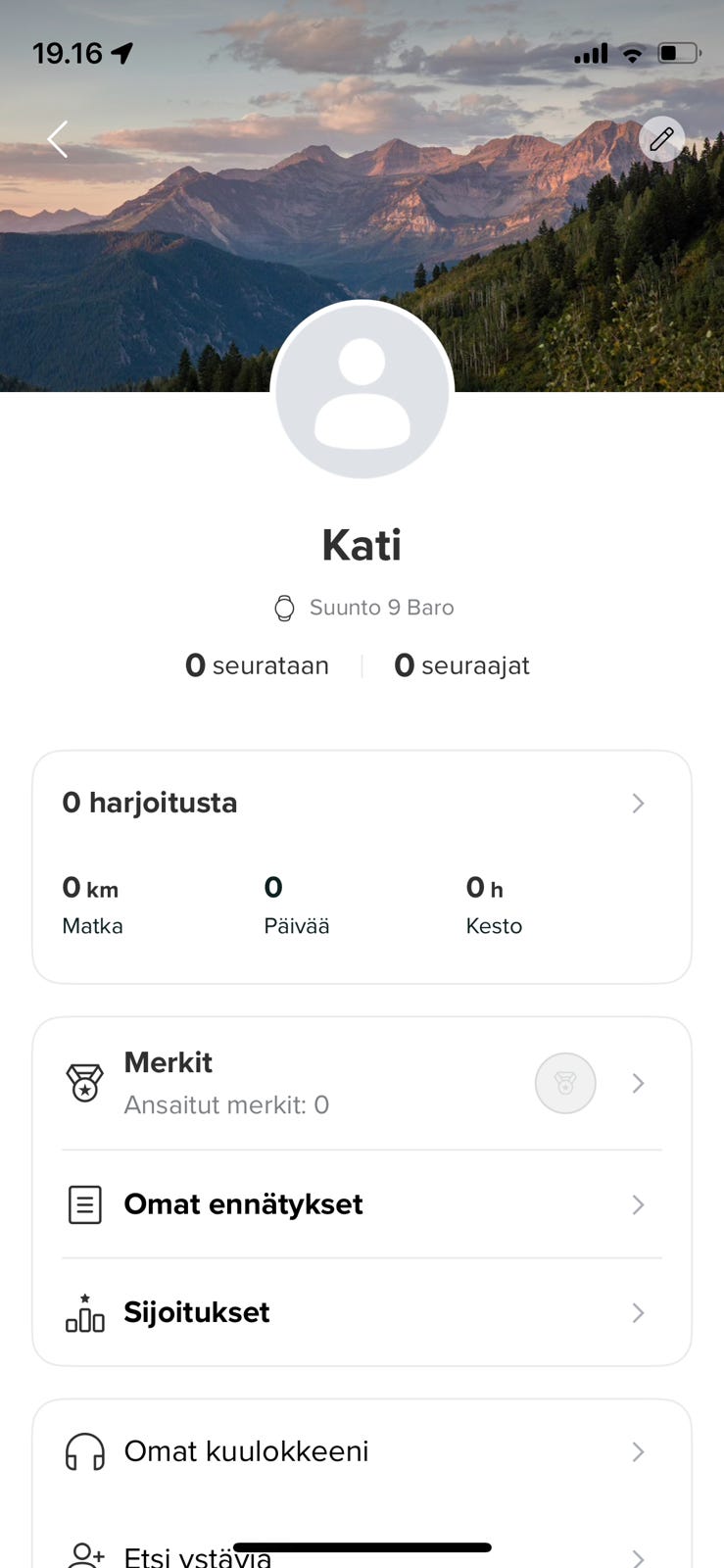Screen dimensions: 724x1568
Task: Select the Sijoitukset podium icon
Action: (84, 1313)
